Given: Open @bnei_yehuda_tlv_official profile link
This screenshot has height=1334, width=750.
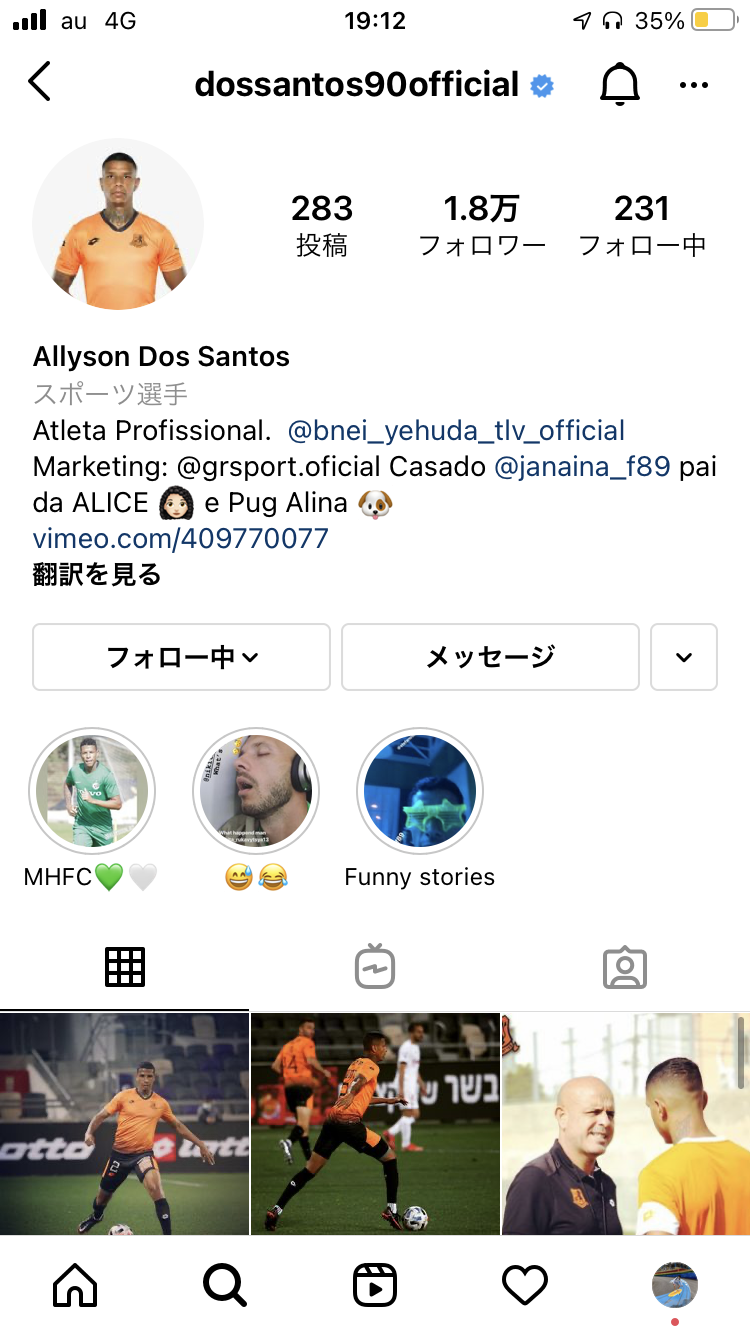Looking at the screenshot, I should click(456, 431).
